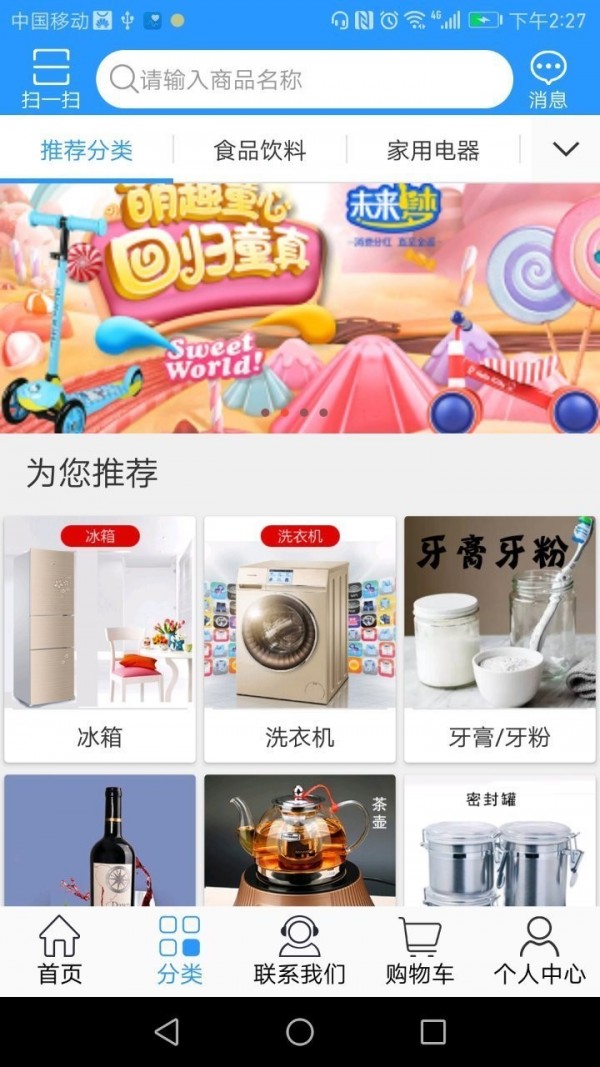Tap the 请输入商品名称 search field
The image size is (600, 1067).
304,79
